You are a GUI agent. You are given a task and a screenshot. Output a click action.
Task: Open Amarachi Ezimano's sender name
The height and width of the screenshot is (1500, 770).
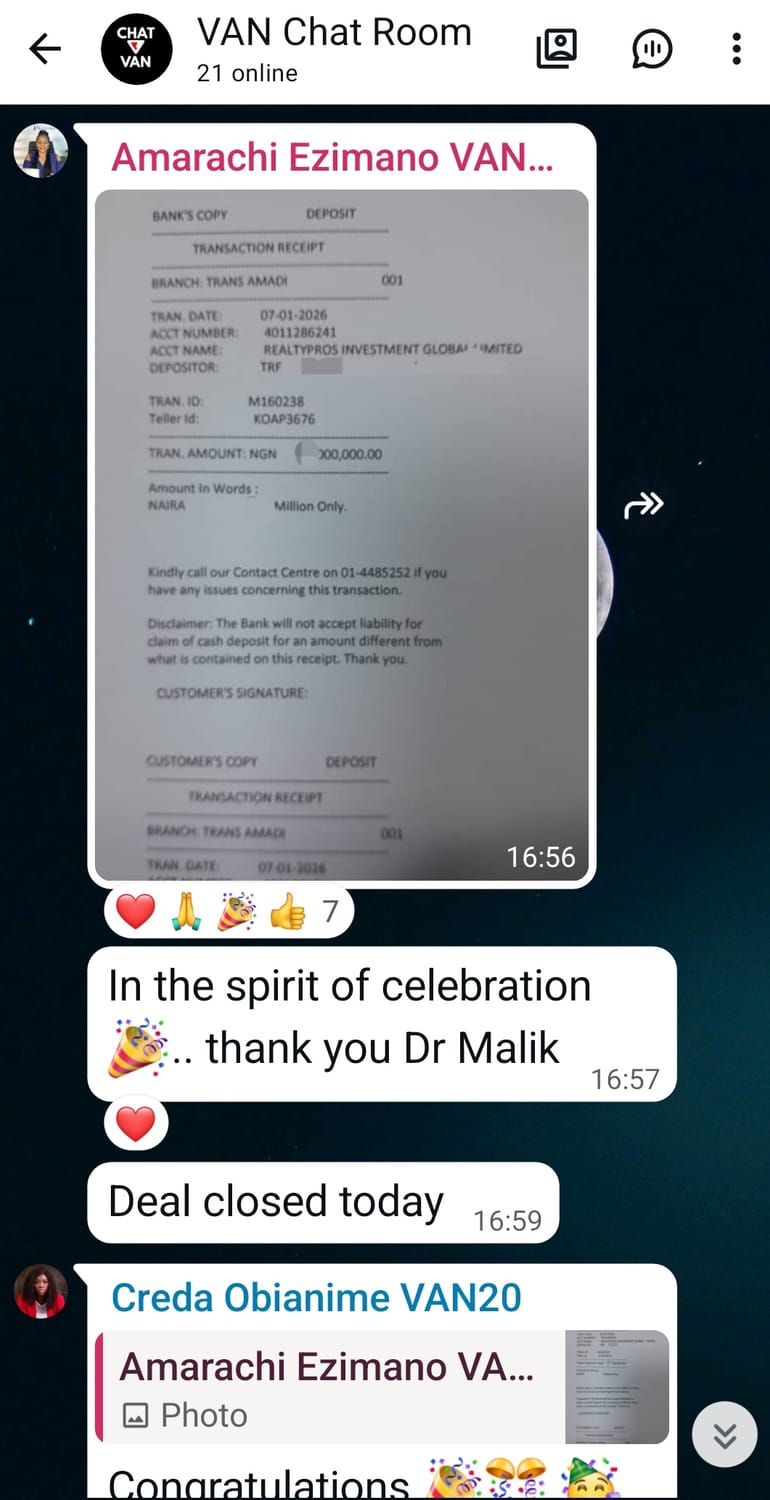[x=331, y=157]
